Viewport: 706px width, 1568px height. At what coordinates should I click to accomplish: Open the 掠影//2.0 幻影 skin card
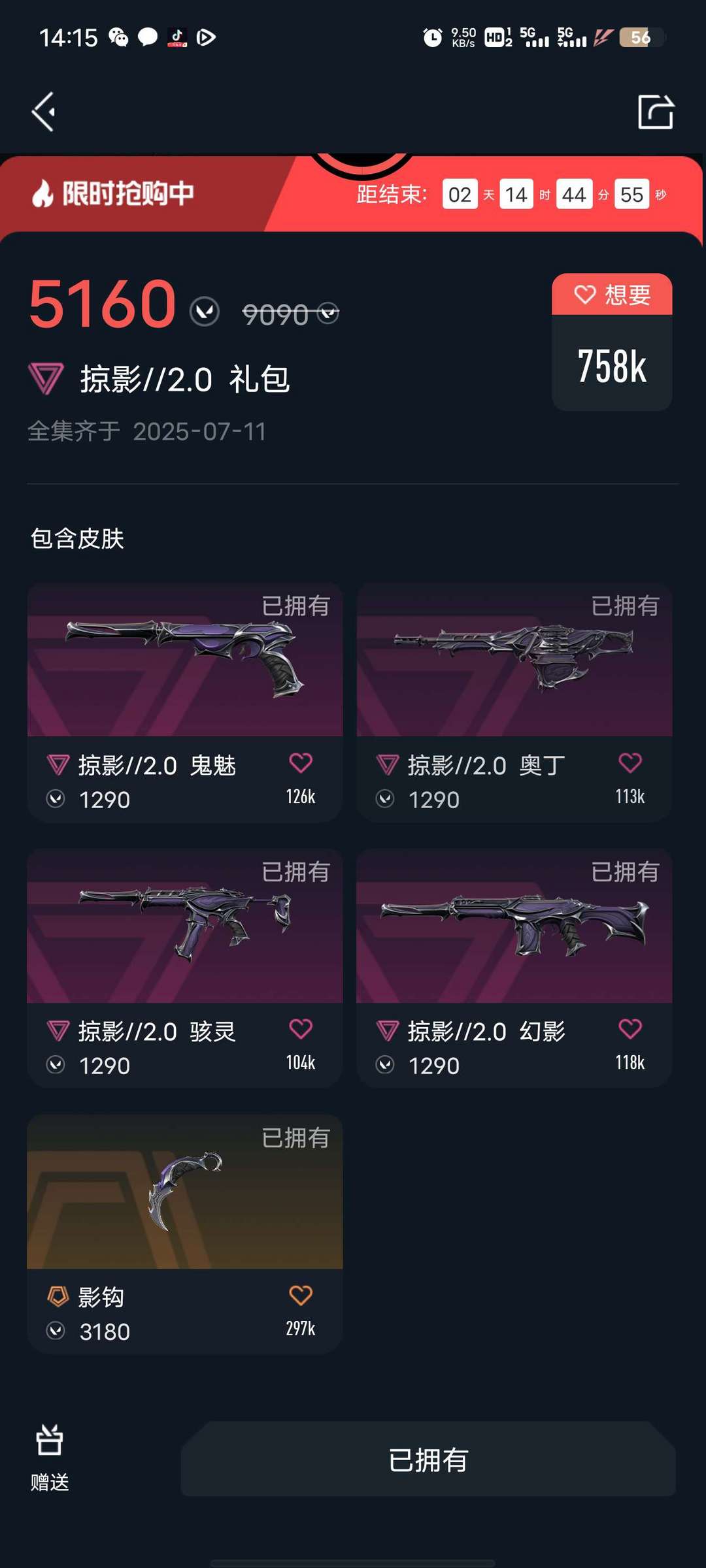click(x=514, y=968)
